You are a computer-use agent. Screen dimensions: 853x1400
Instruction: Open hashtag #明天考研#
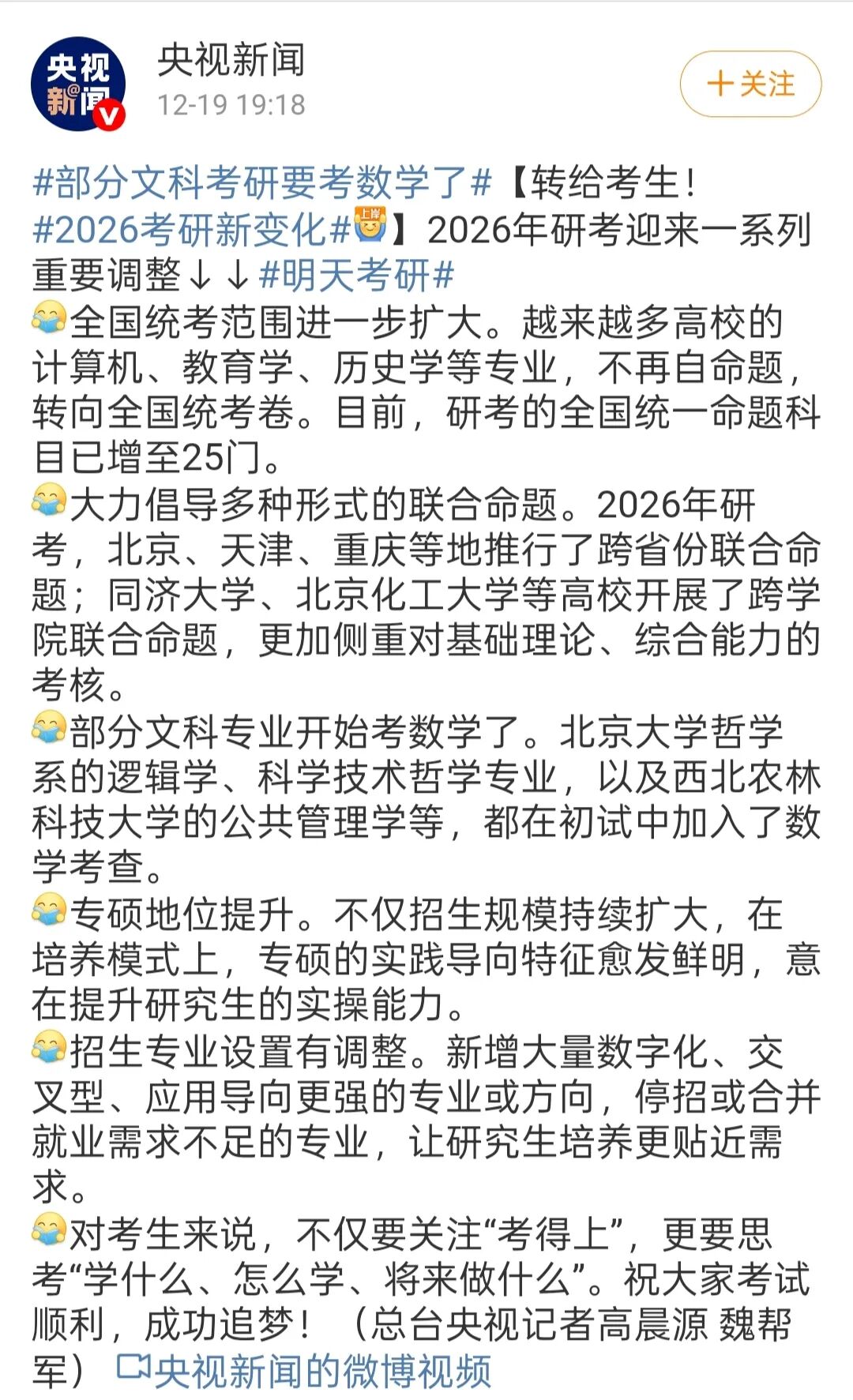tap(357, 276)
